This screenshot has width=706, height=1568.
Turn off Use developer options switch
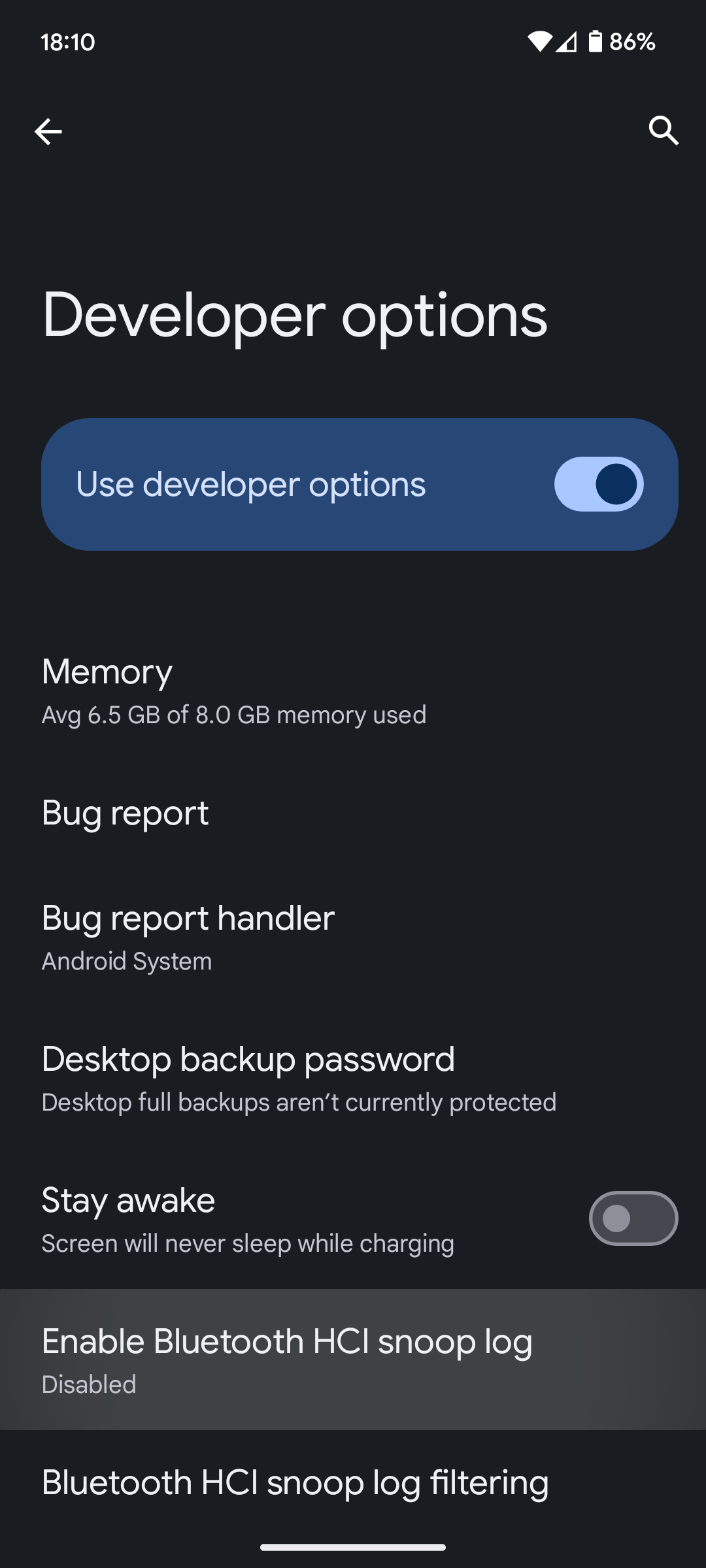(599, 484)
